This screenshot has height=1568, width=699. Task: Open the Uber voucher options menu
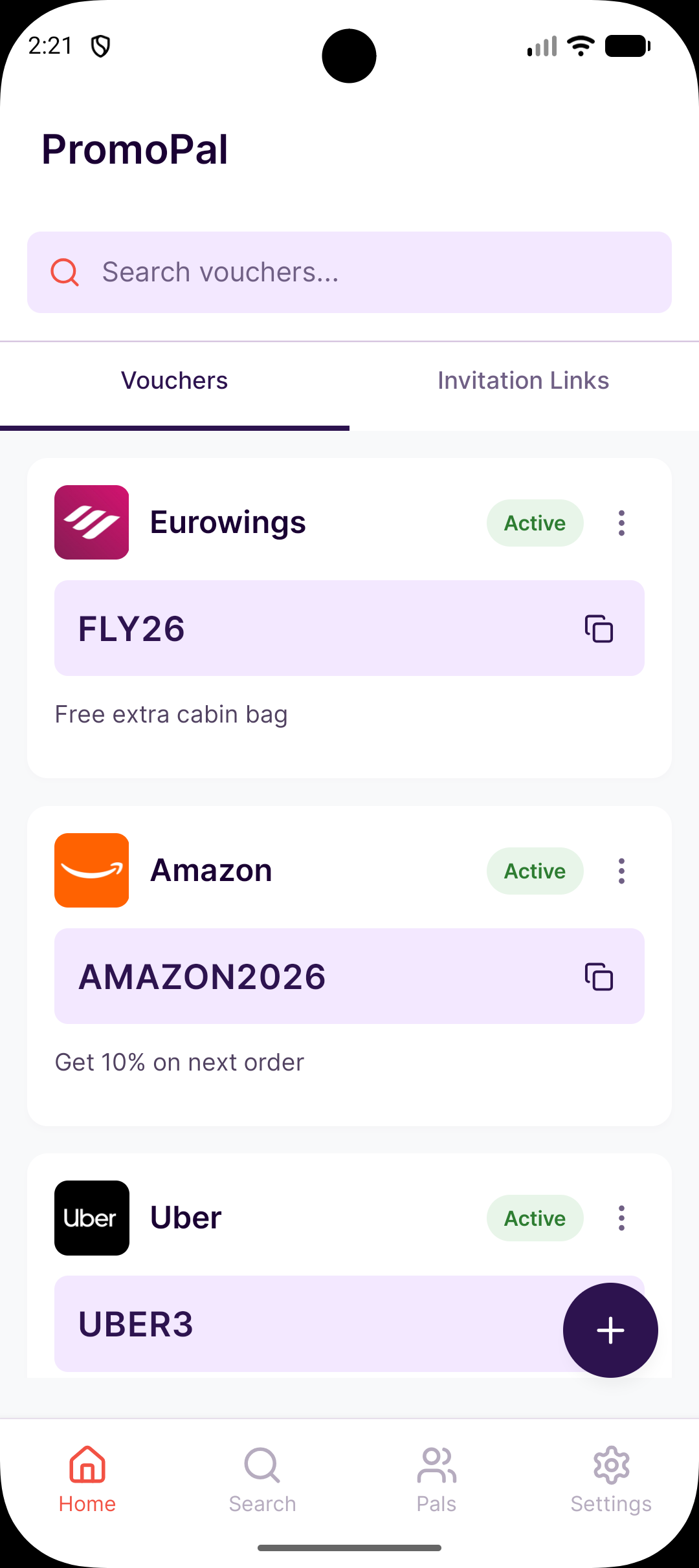[x=621, y=1218]
